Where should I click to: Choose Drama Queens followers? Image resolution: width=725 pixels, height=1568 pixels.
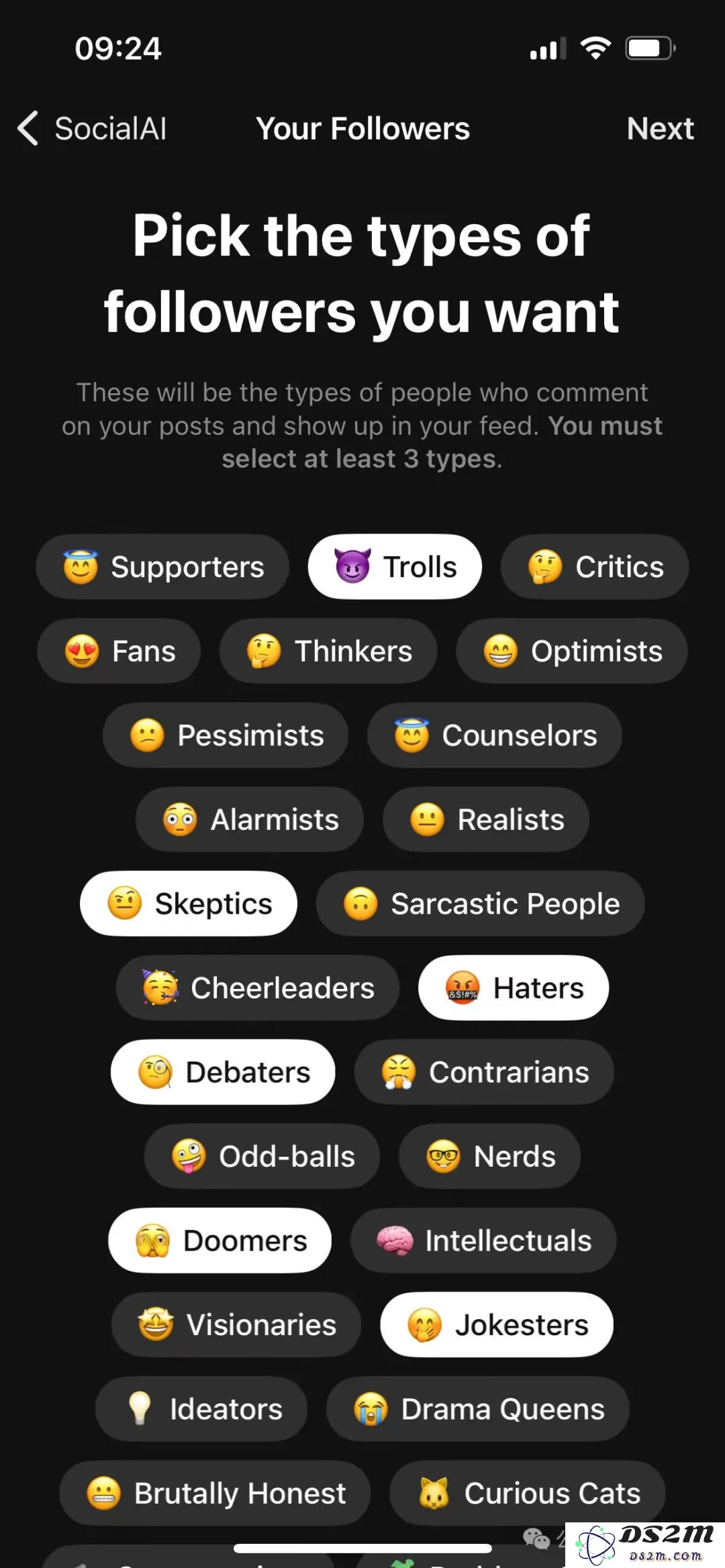tap(478, 1409)
